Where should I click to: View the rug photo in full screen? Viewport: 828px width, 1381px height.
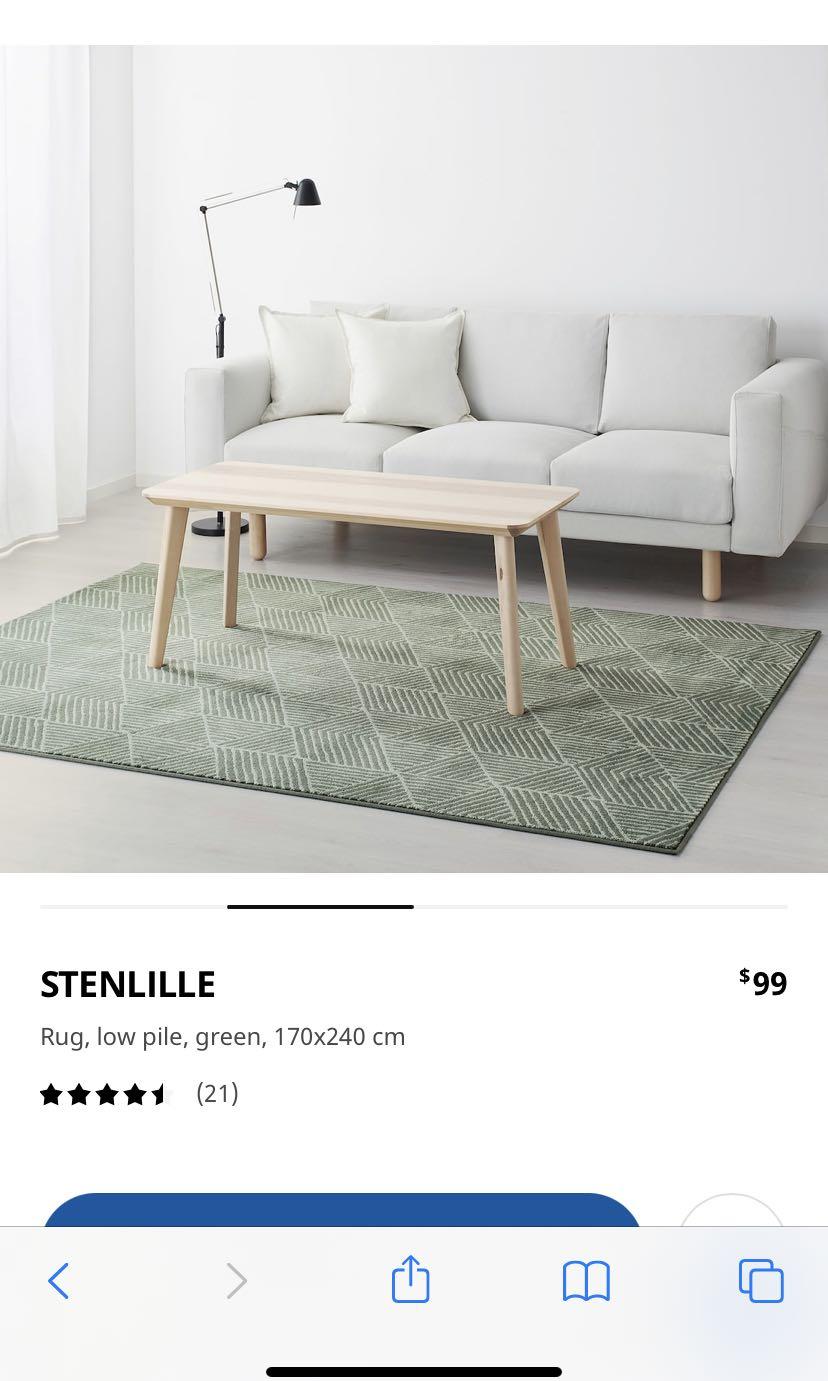coord(414,450)
